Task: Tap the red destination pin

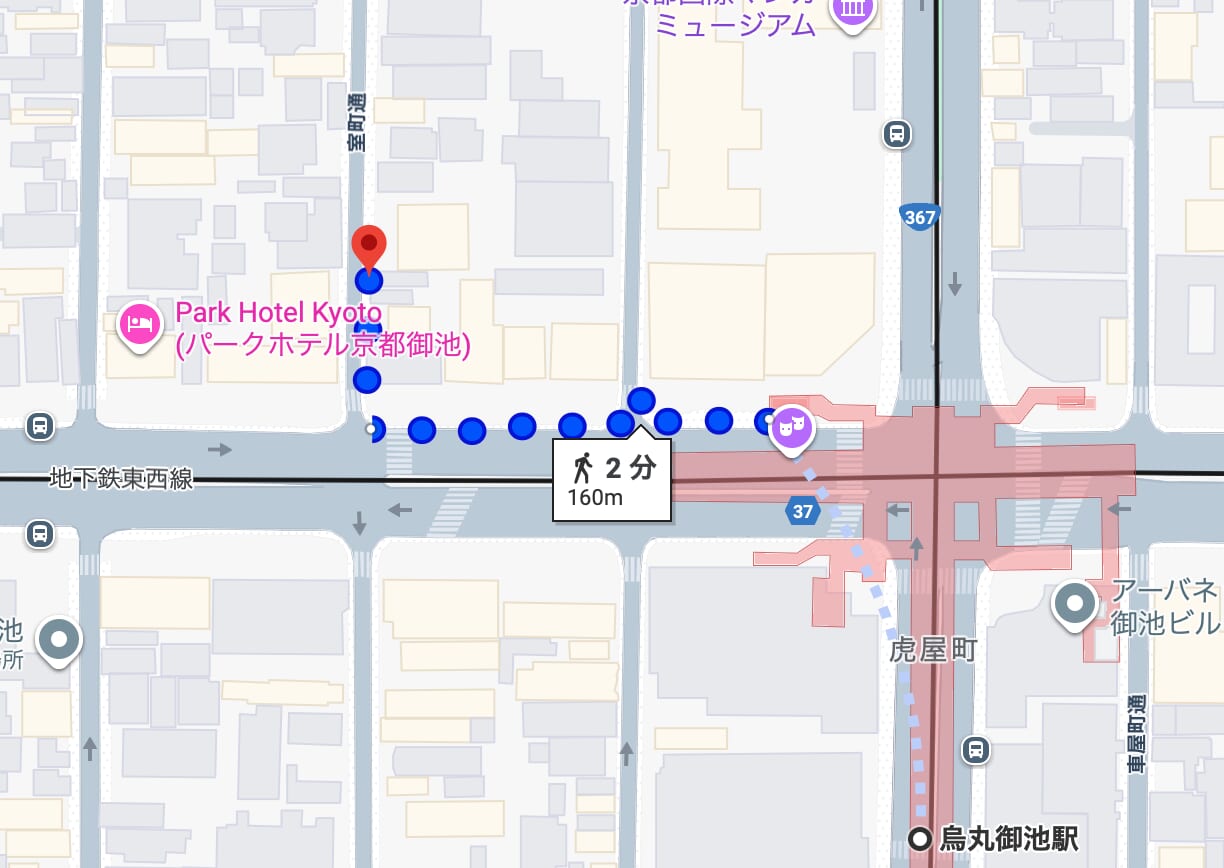Action: [x=369, y=245]
